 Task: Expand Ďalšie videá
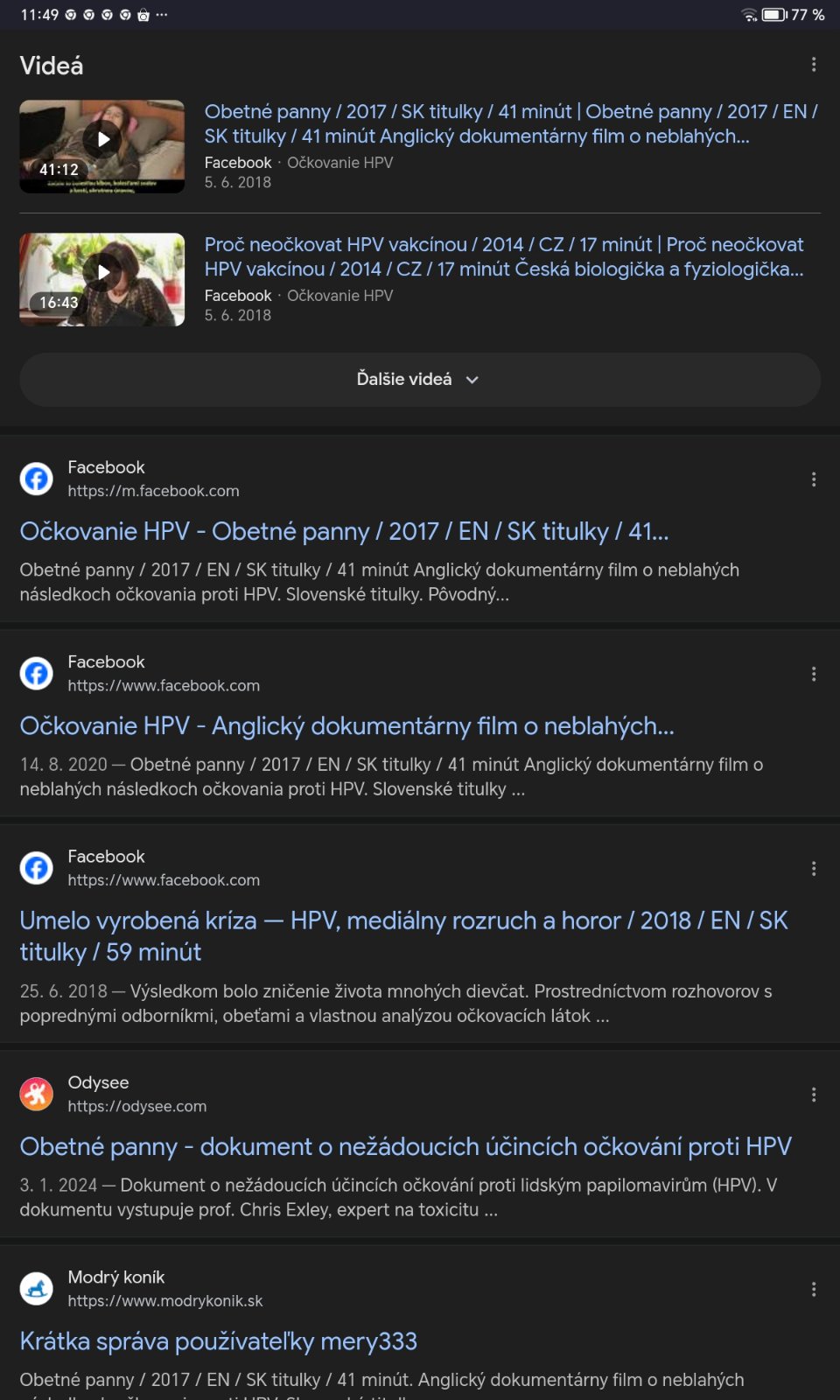[420, 379]
